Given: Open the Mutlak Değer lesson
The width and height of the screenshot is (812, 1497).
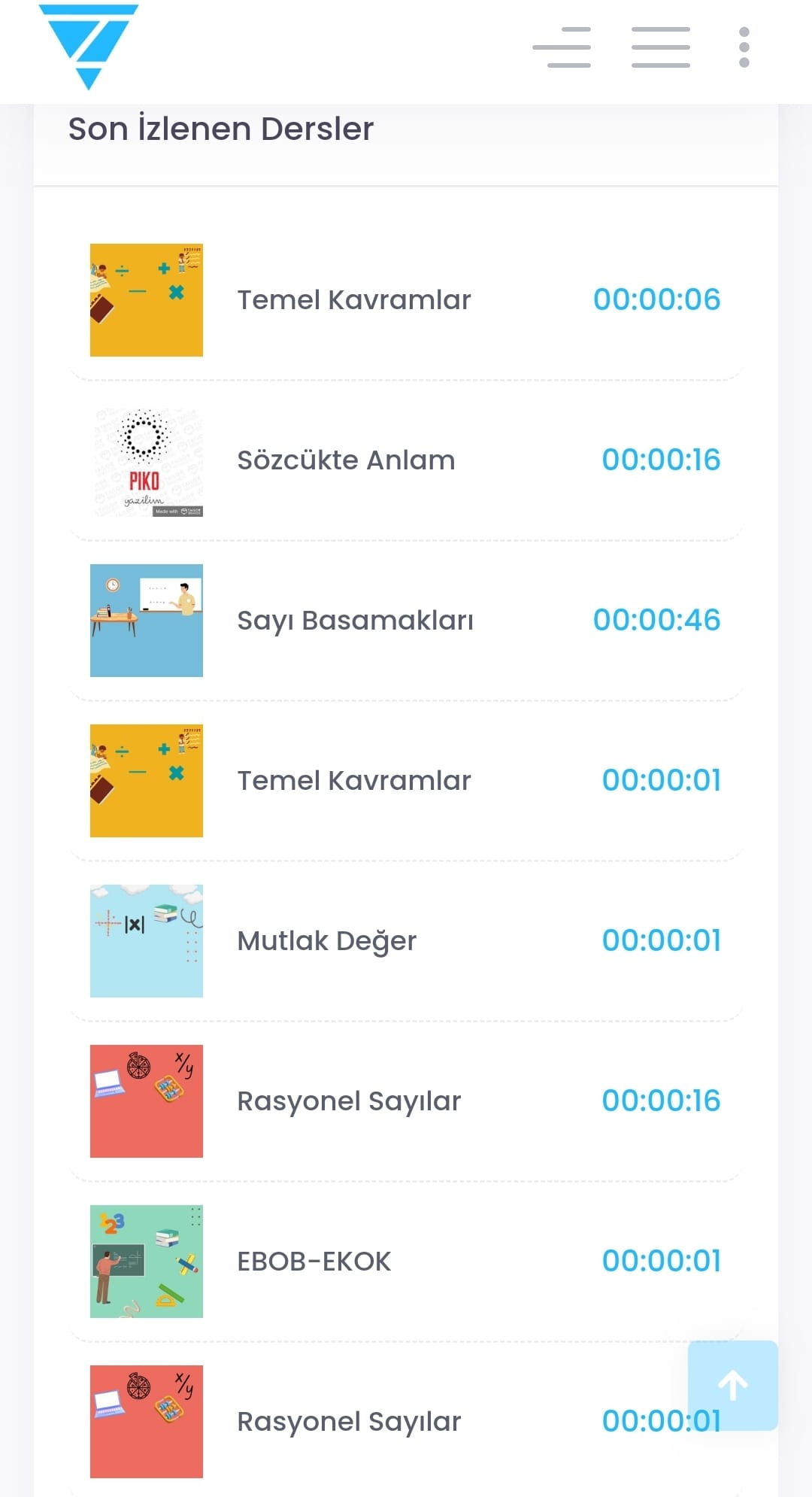Looking at the screenshot, I should click(x=326, y=940).
